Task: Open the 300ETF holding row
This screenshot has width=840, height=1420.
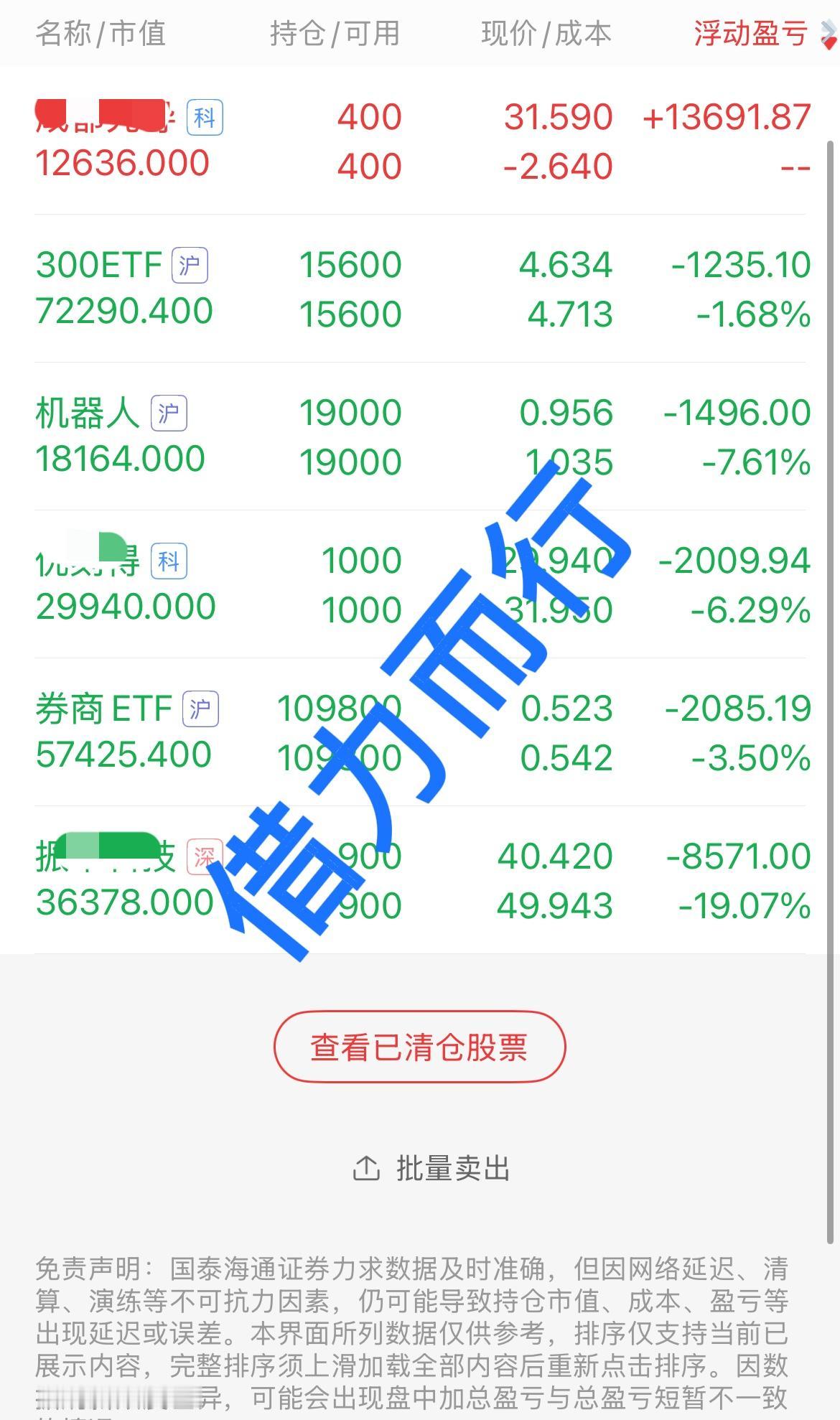Action: click(420, 289)
